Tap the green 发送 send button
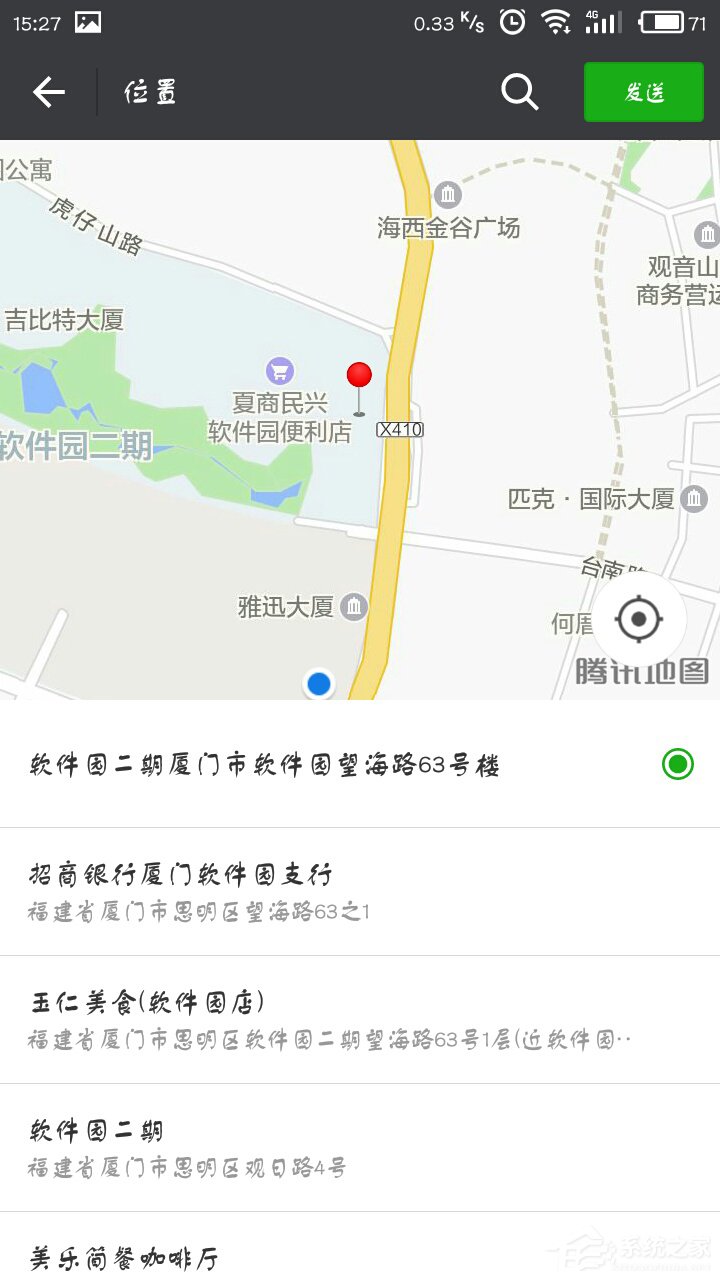 tap(643, 91)
